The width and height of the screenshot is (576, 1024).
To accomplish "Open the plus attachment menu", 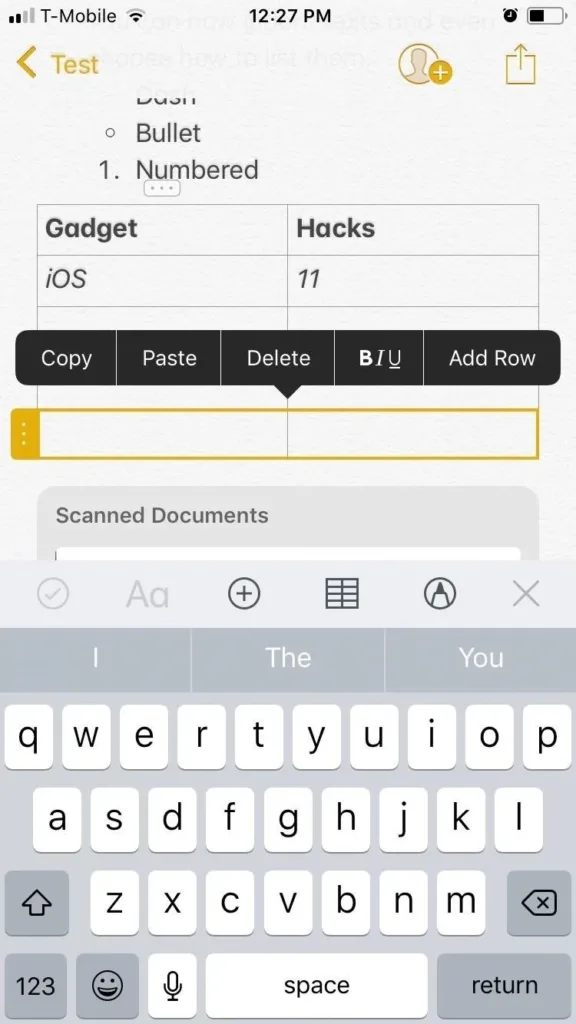I will tap(244, 594).
